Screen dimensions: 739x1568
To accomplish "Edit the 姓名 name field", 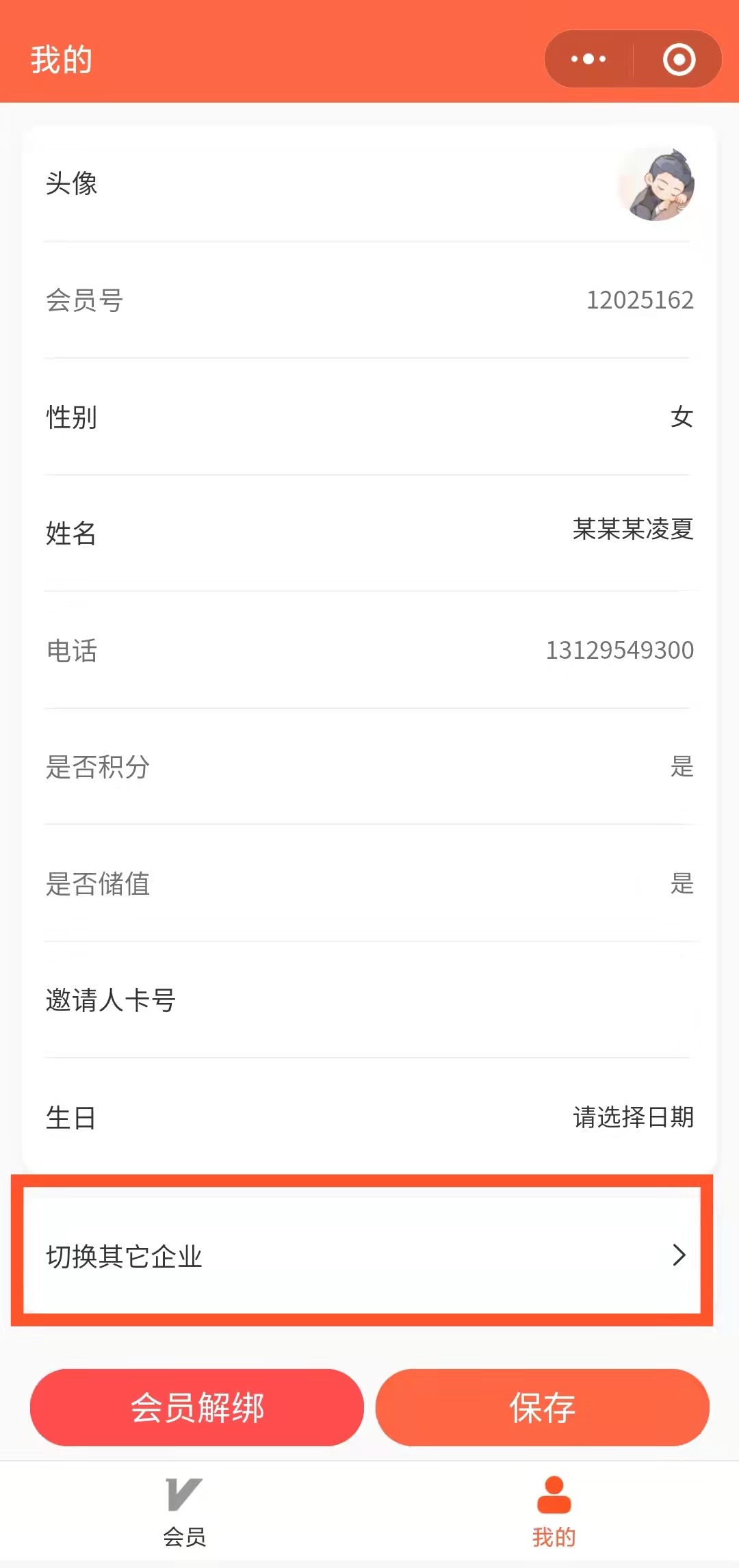I will point(632,530).
